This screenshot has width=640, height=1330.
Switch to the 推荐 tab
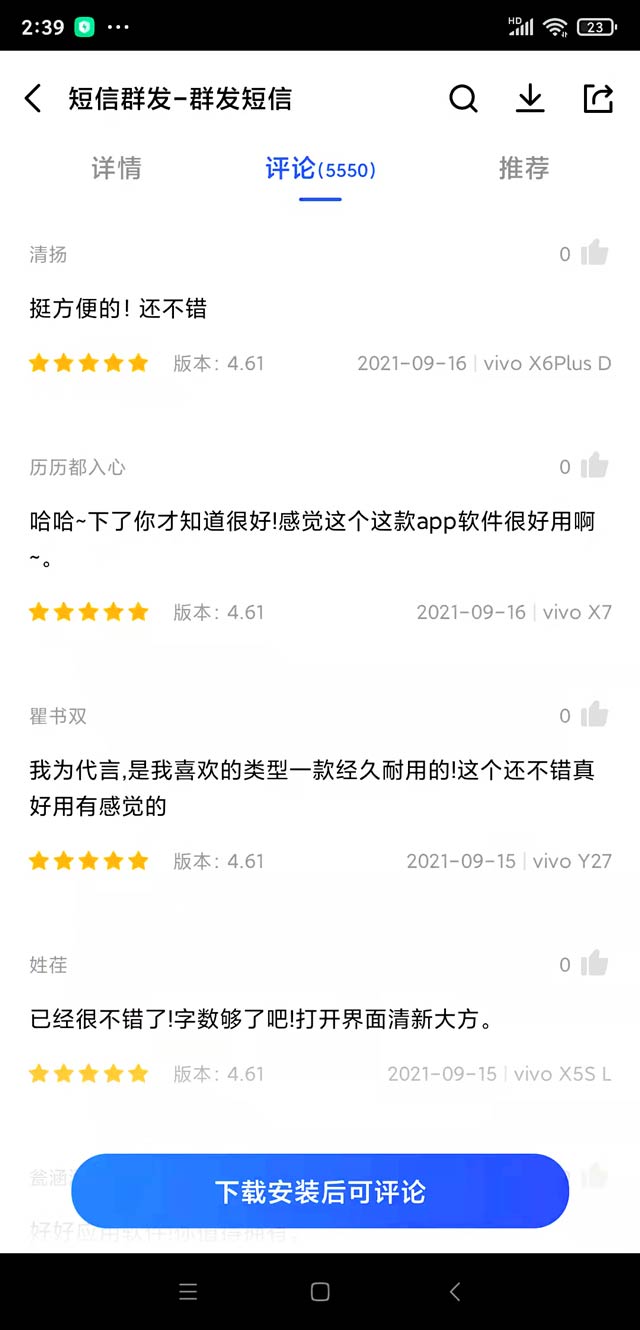tap(524, 168)
